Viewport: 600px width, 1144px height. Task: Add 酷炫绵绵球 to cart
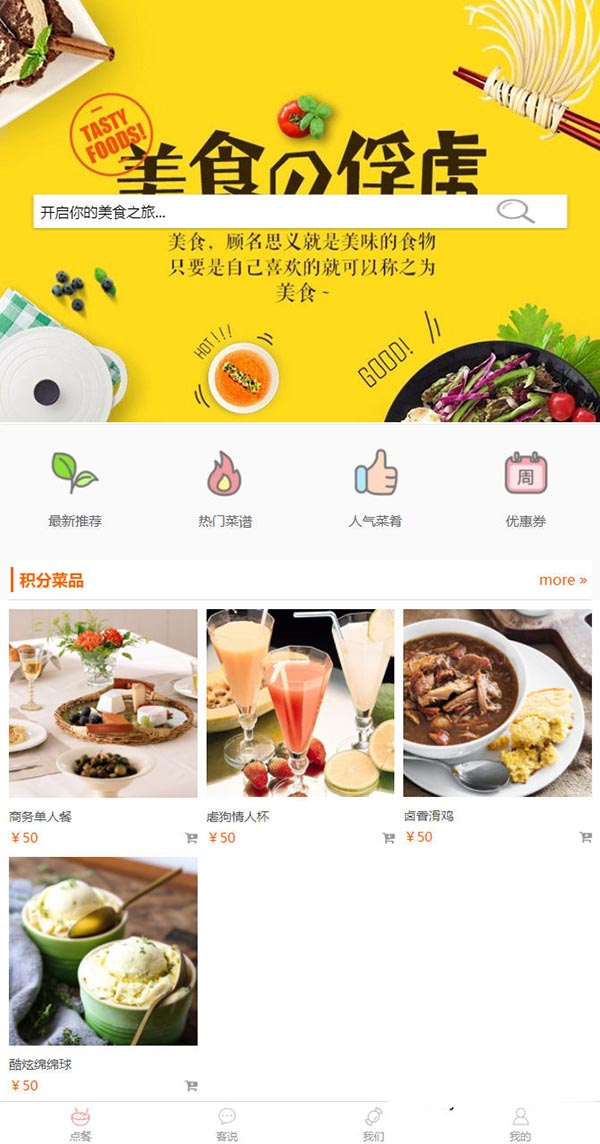190,1085
